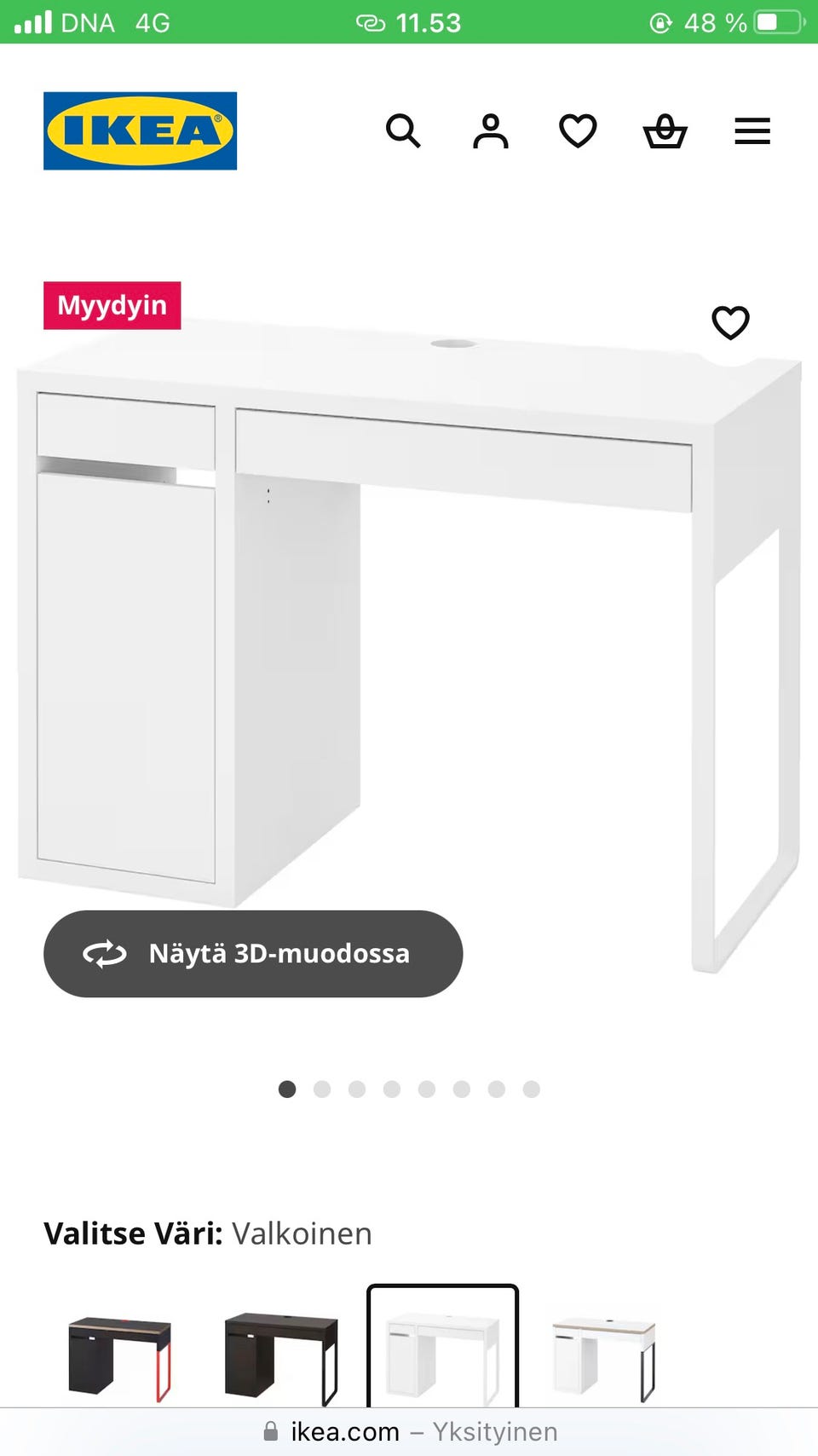Viewport: 818px width, 1456px height.
Task: Advance the image carousel to the second dot
Action: [322, 1089]
